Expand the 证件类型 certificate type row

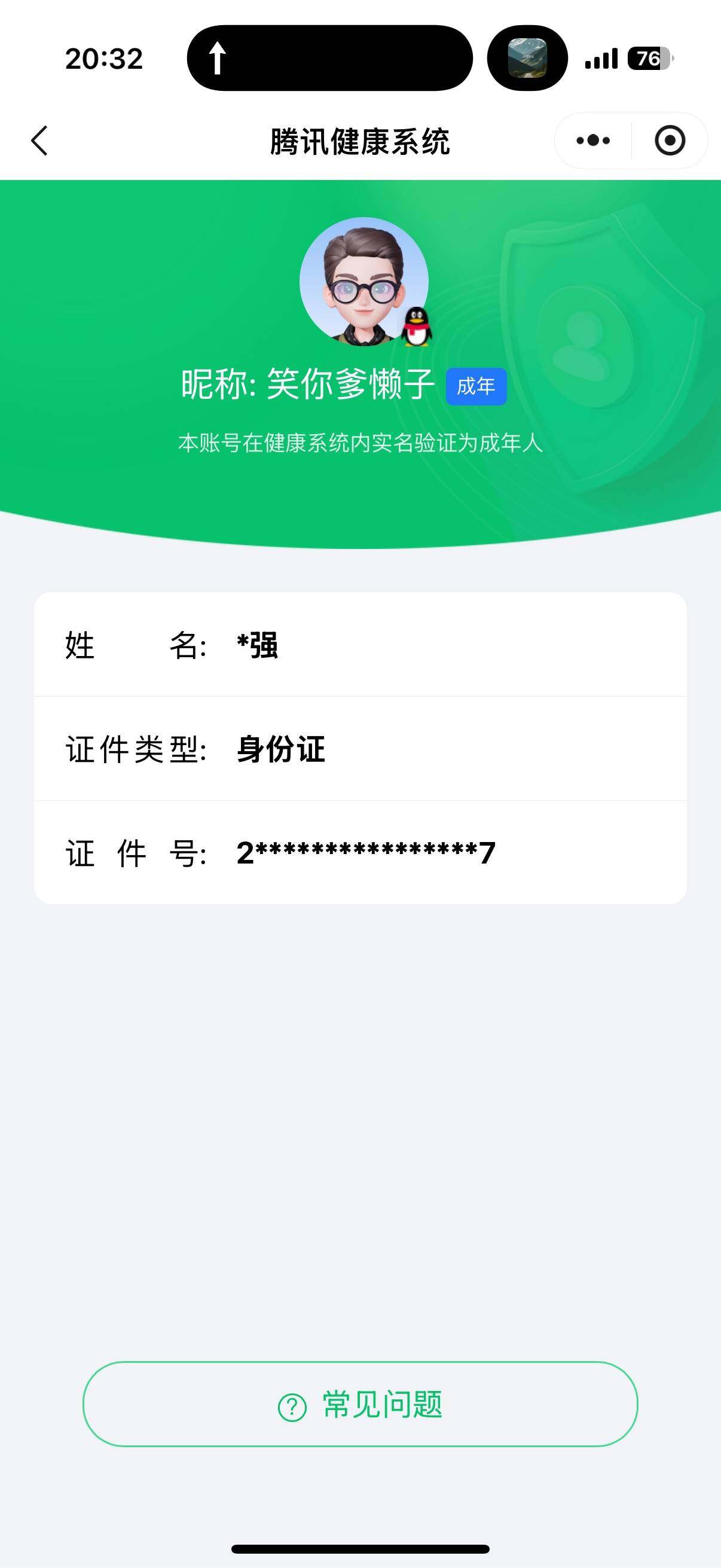[x=360, y=751]
